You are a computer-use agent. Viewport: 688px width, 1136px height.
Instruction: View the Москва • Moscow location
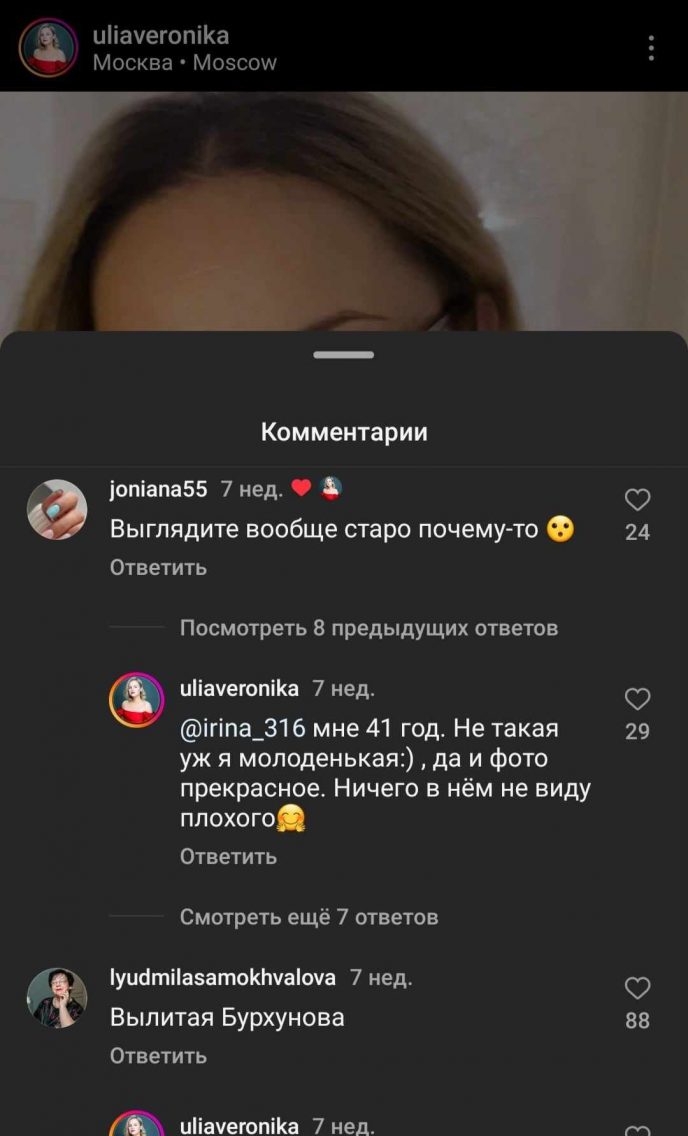[184, 62]
